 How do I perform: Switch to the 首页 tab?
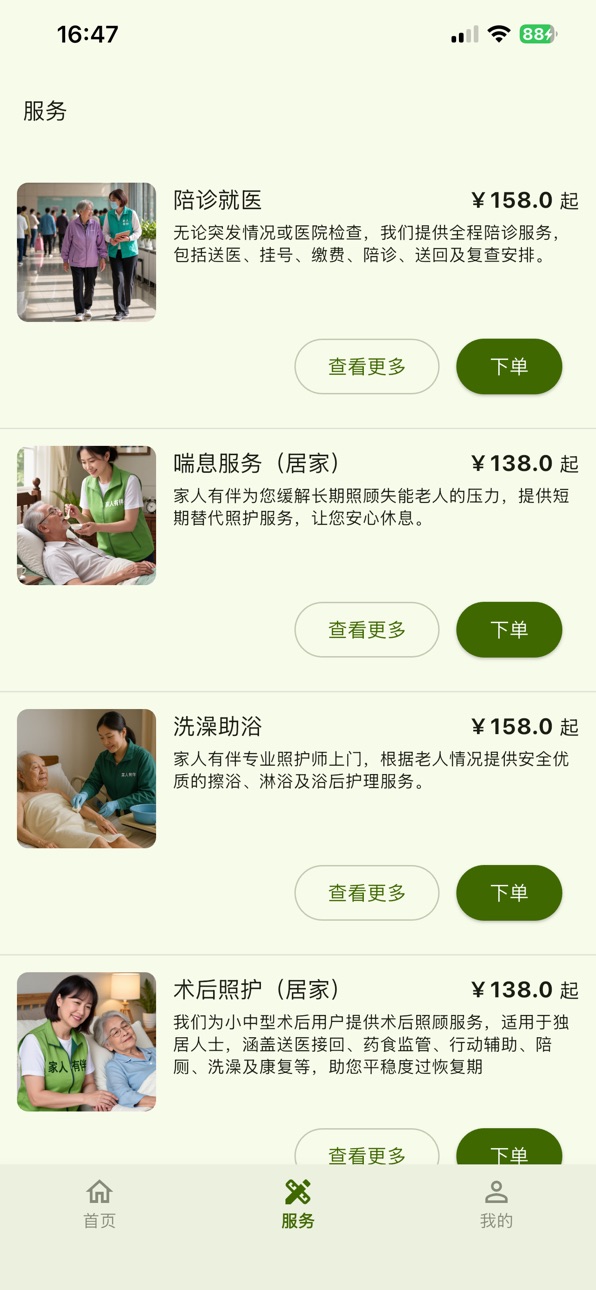[x=99, y=1204]
